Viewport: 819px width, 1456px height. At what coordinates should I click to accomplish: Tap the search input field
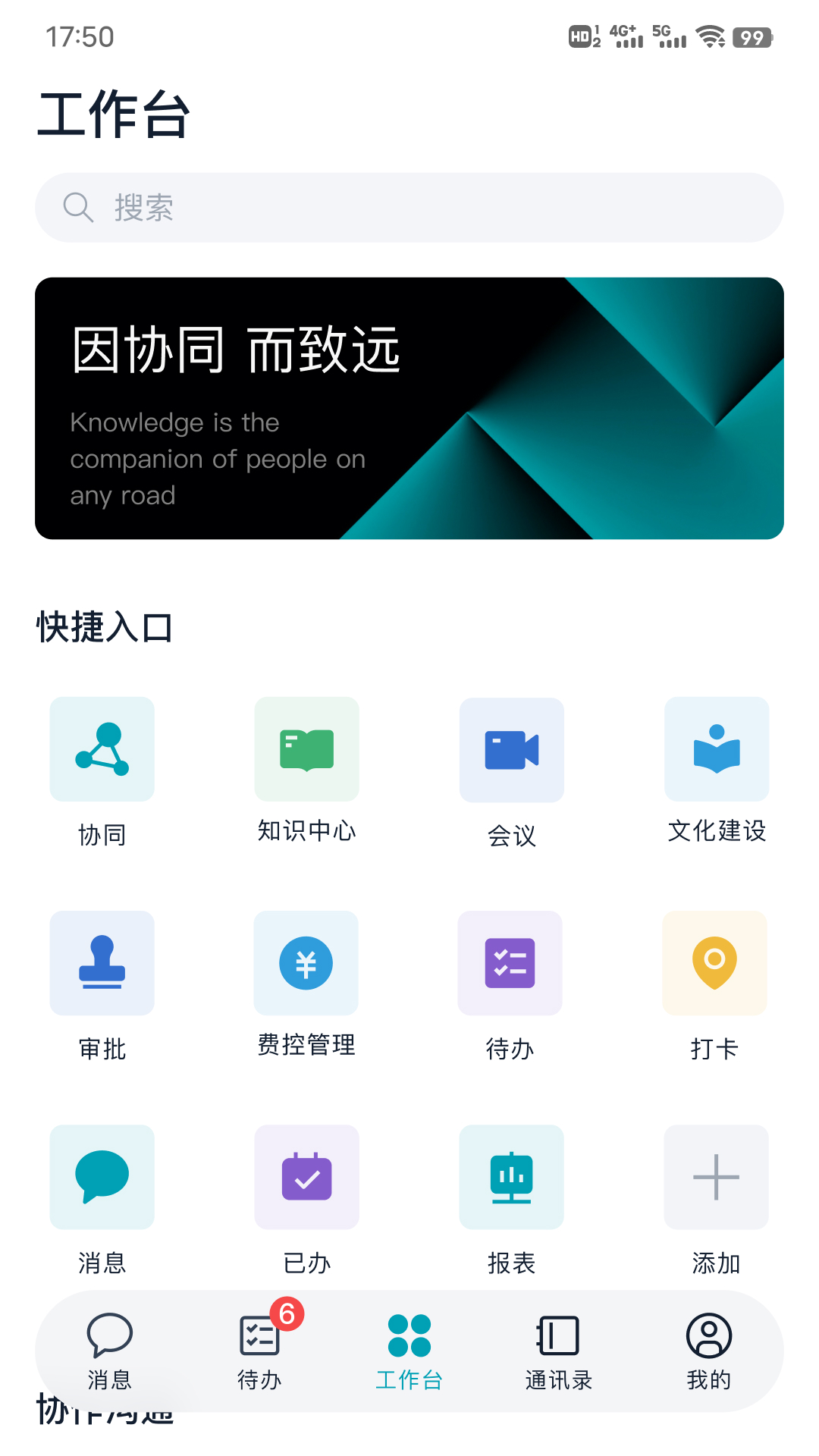(x=409, y=207)
